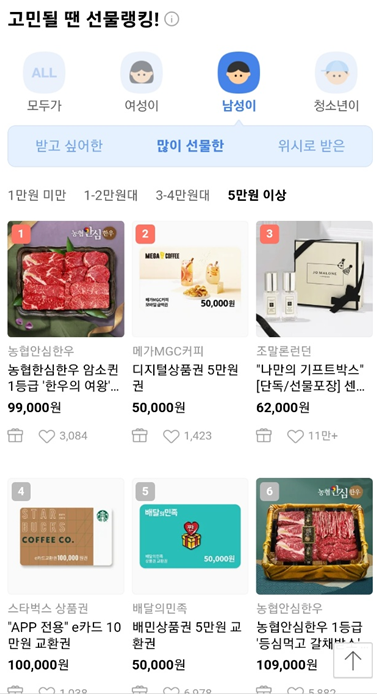Filter by 3-4만원대 price range
This screenshot has height=694, width=377.
(183, 195)
